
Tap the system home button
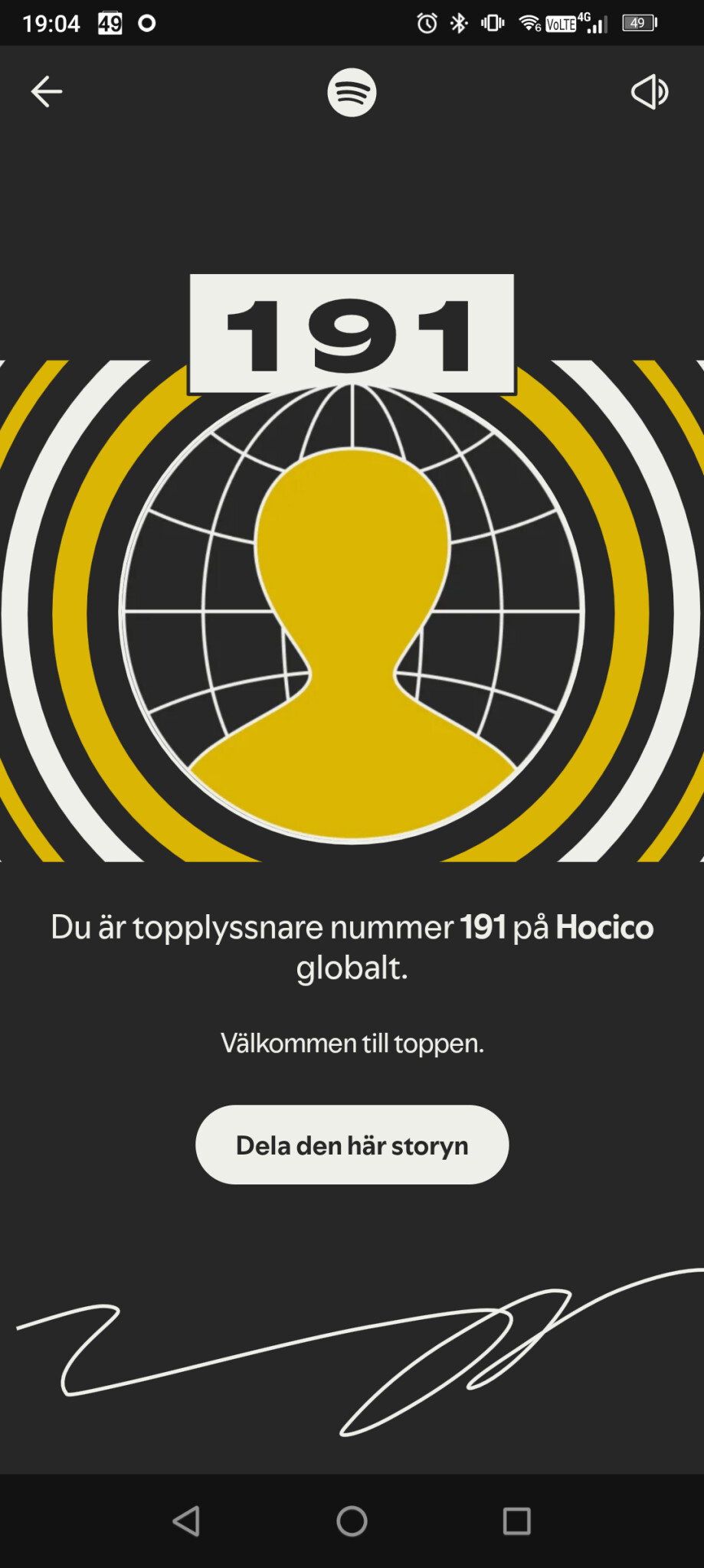coord(352,1521)
